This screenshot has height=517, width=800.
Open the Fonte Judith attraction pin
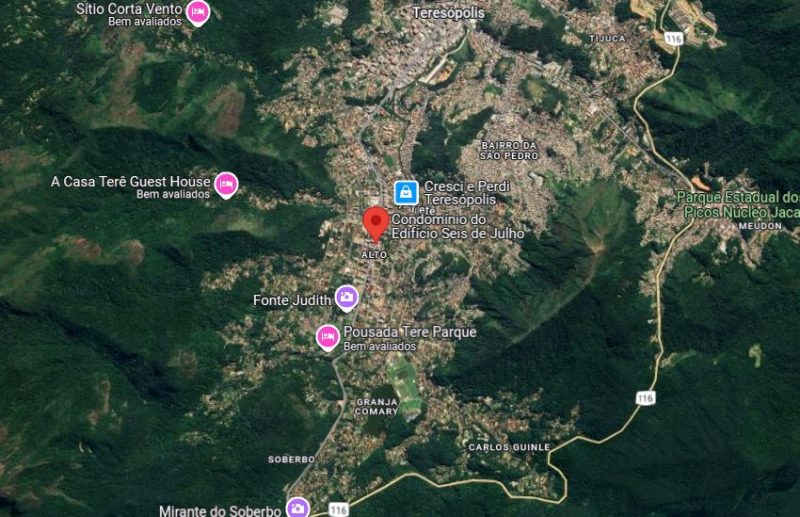[x=346, y=296]
